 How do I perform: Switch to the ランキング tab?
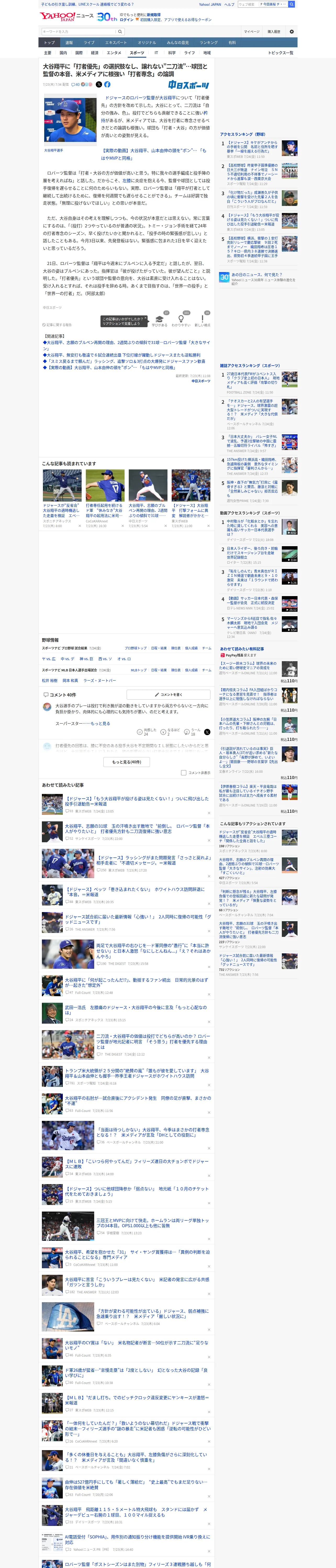point(209,43)
